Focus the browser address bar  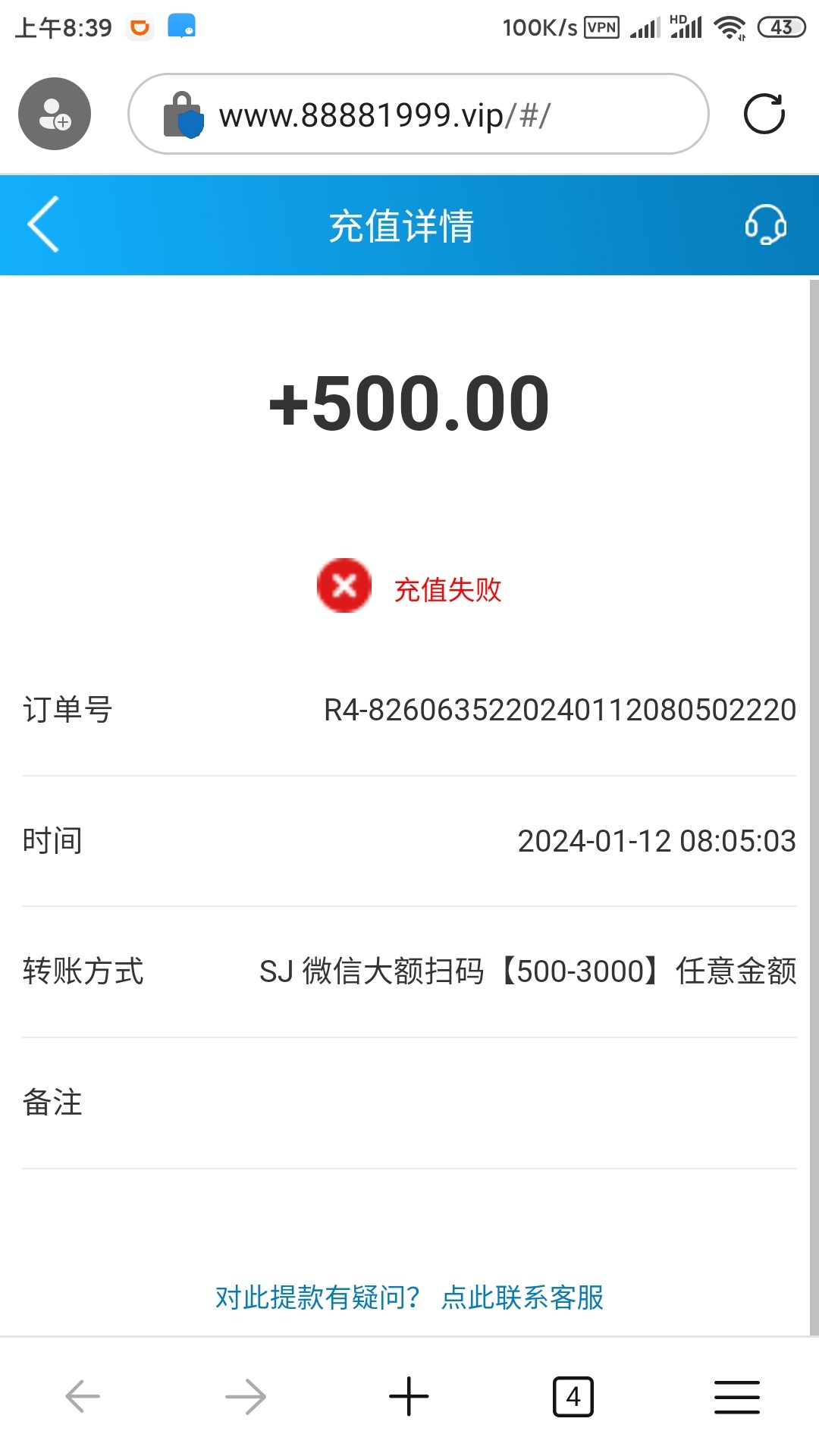pos(419,115)
